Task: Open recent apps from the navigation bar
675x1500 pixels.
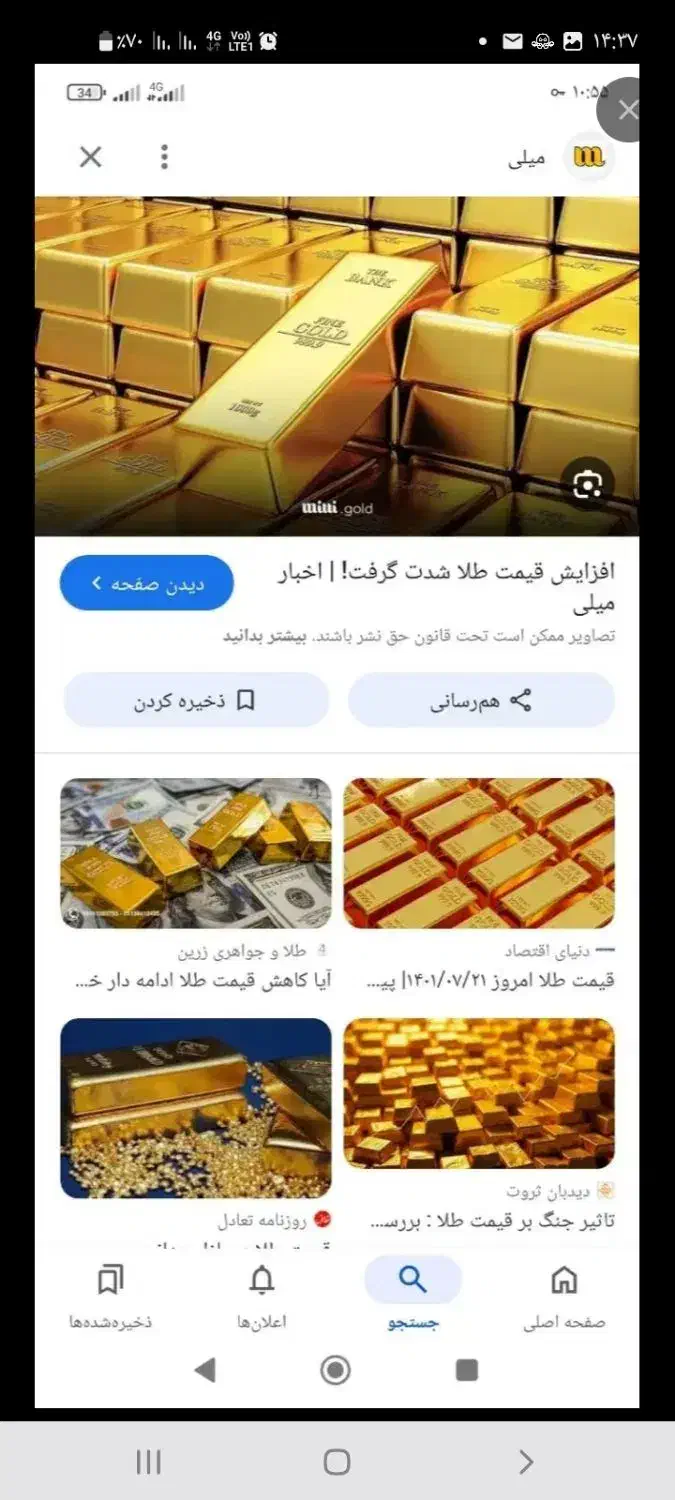Action: 148,1462
